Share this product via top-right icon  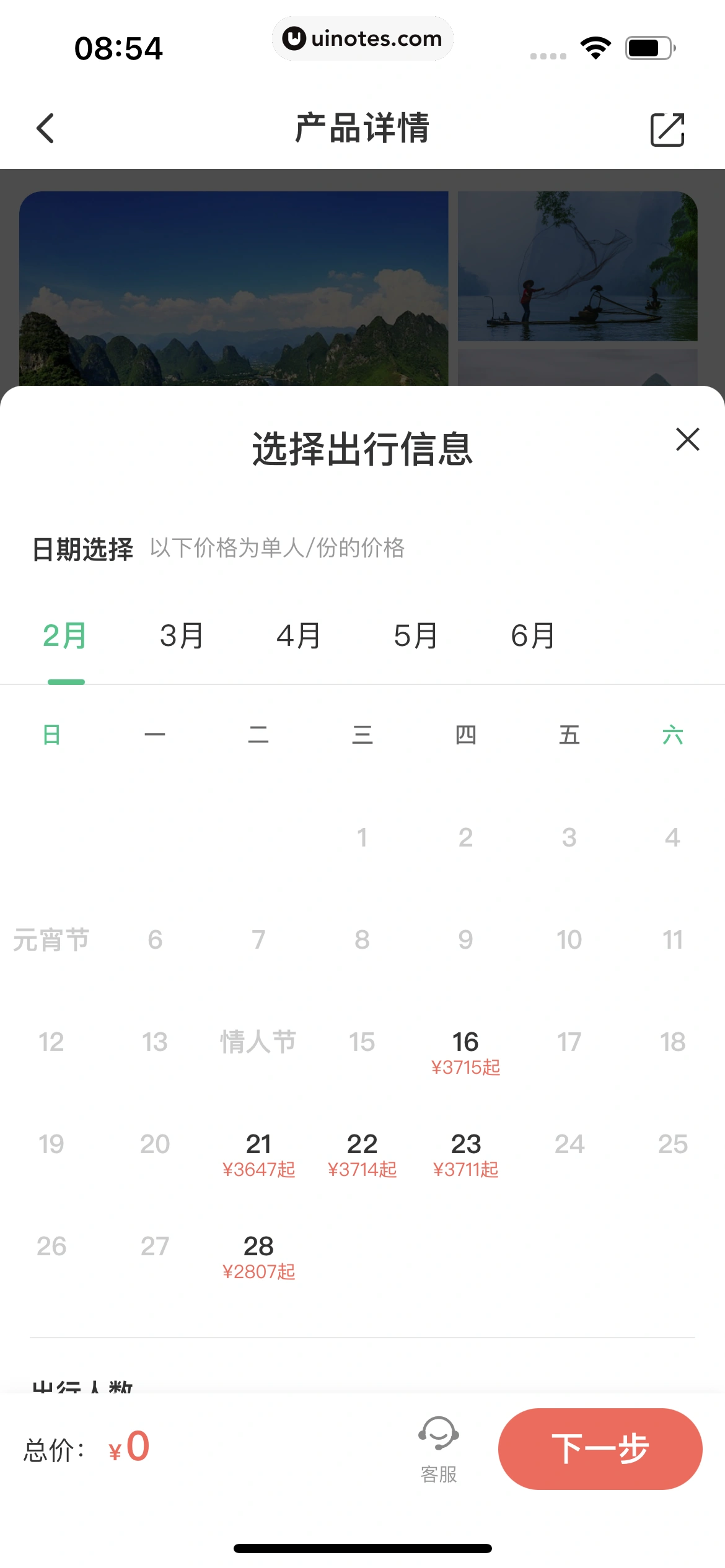click(x=667, y=129)
